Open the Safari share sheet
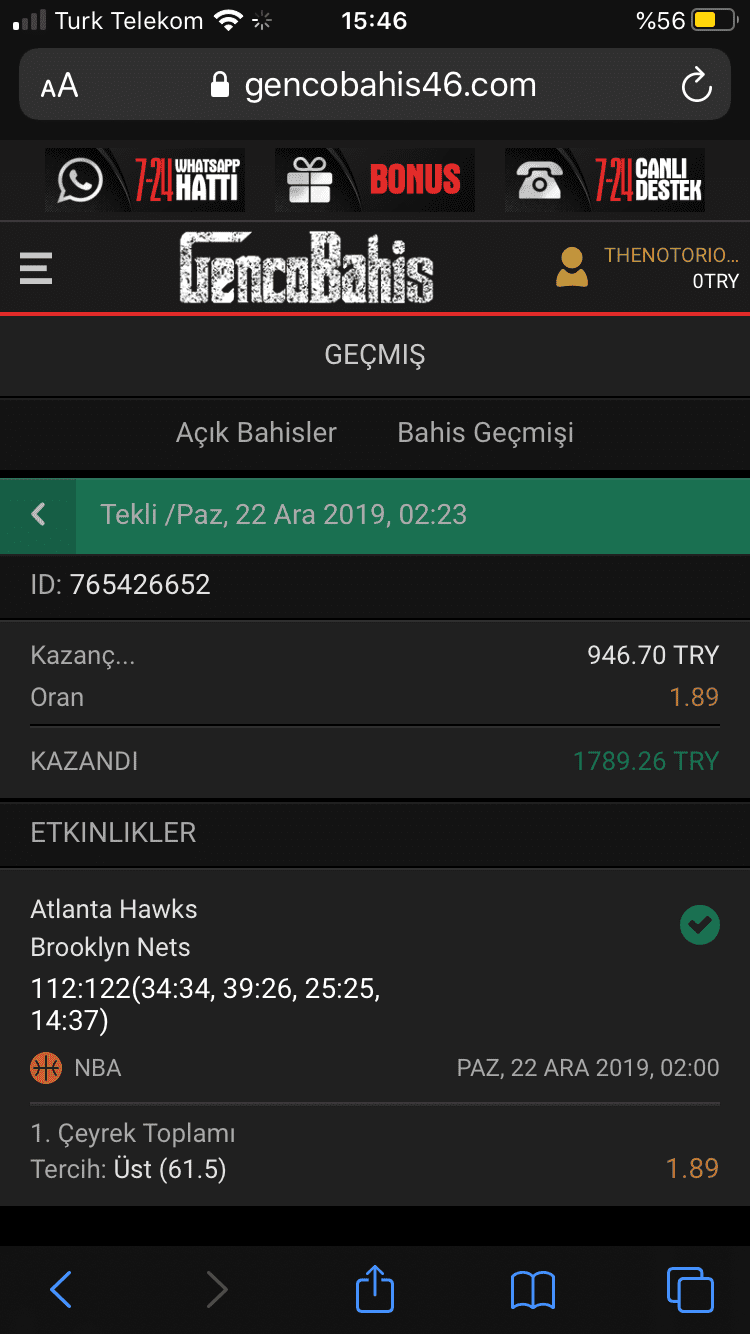750x1334 pixels. click(x=375, y=1288)
